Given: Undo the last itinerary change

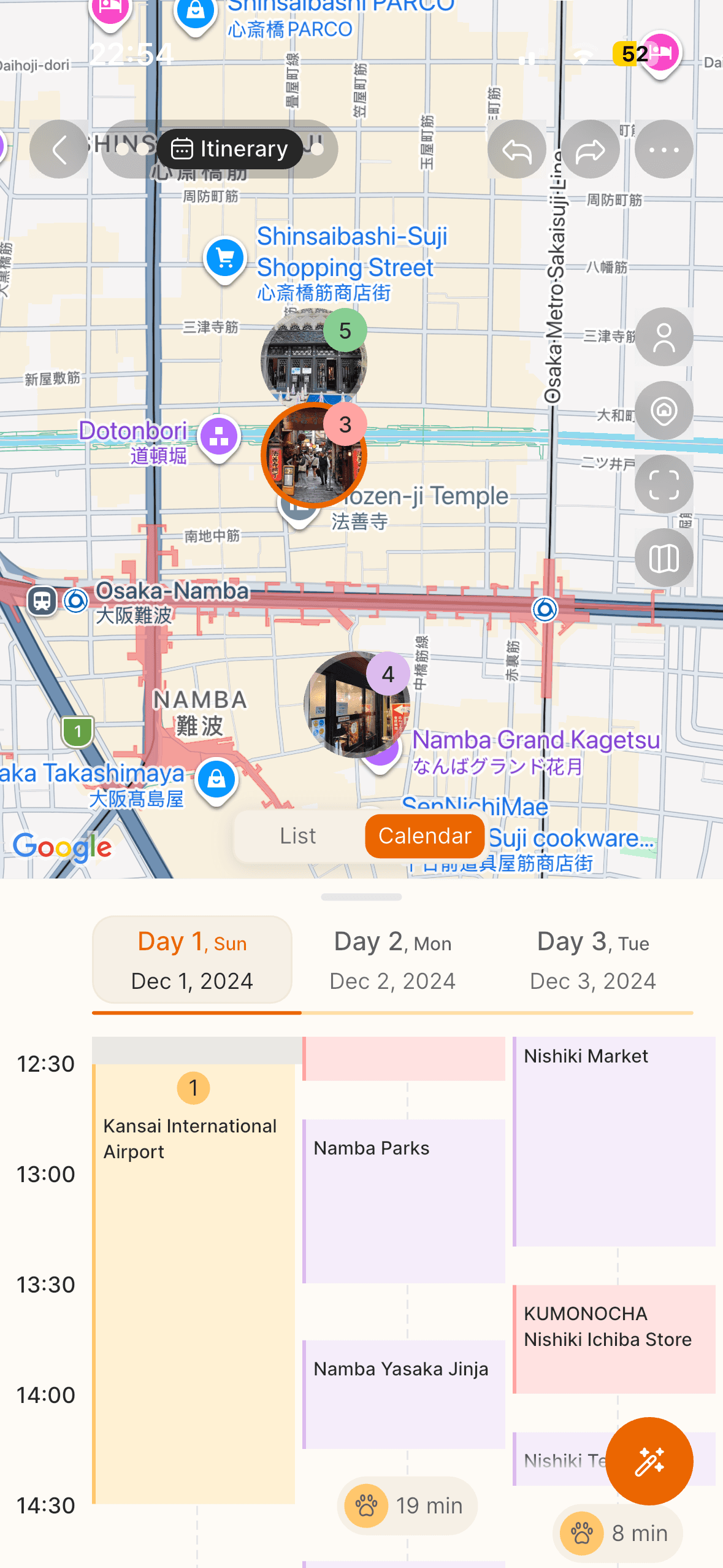Looking at the screenshot, I should (x=516, y=148).
